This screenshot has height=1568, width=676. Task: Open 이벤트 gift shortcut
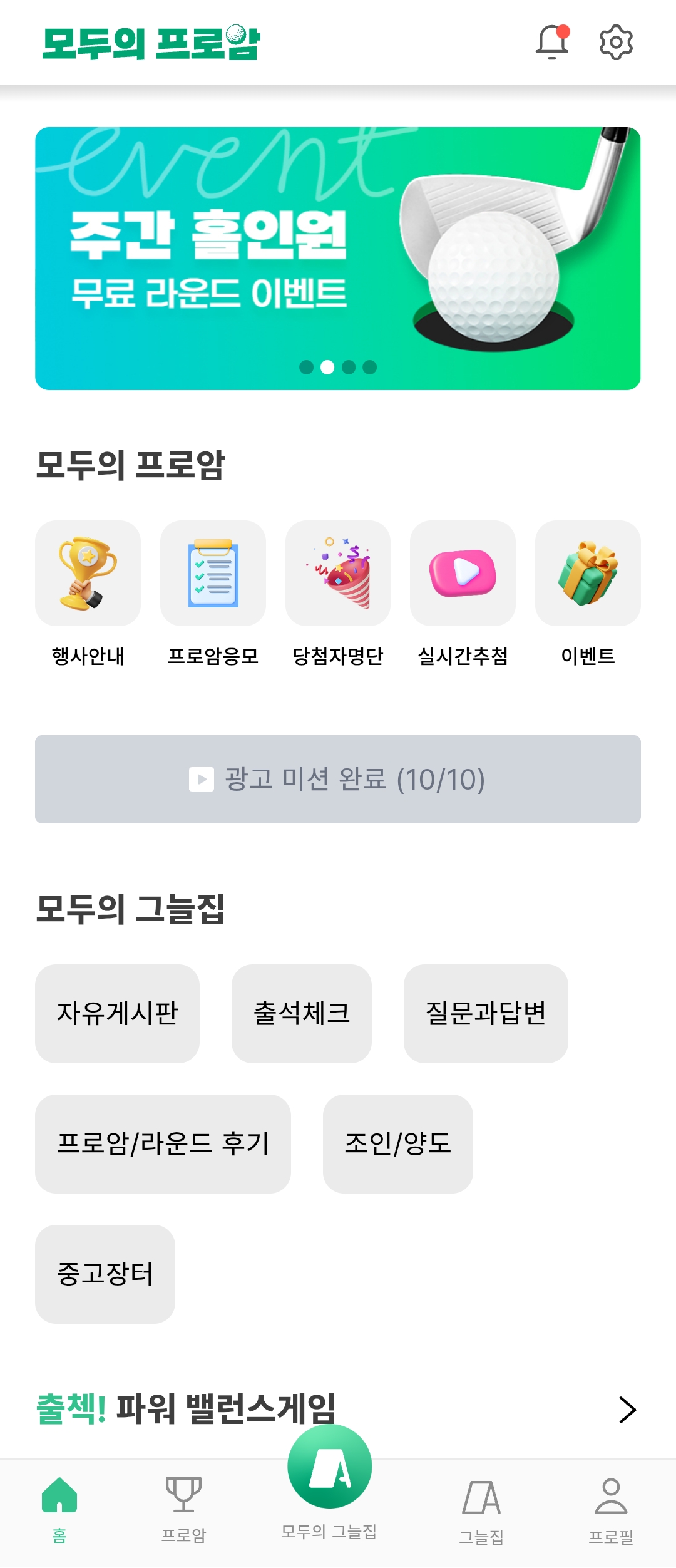(588, 573)
